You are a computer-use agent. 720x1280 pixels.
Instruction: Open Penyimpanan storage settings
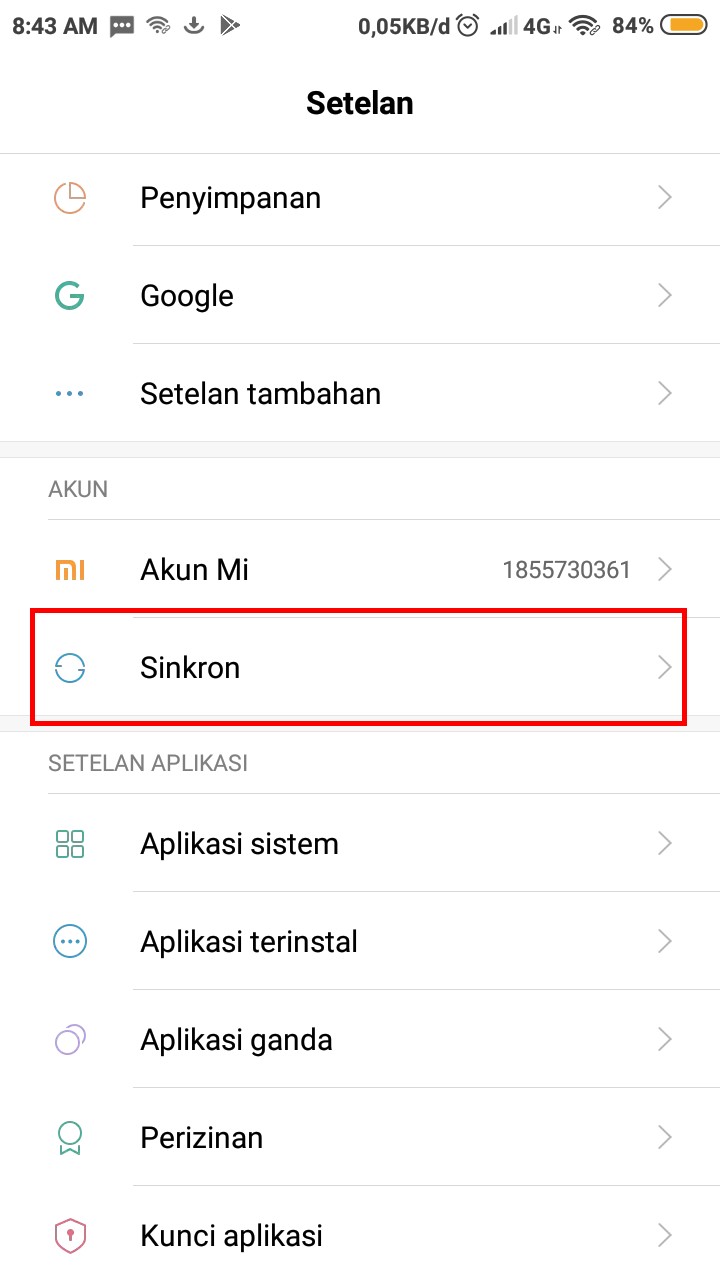point(360,198)
